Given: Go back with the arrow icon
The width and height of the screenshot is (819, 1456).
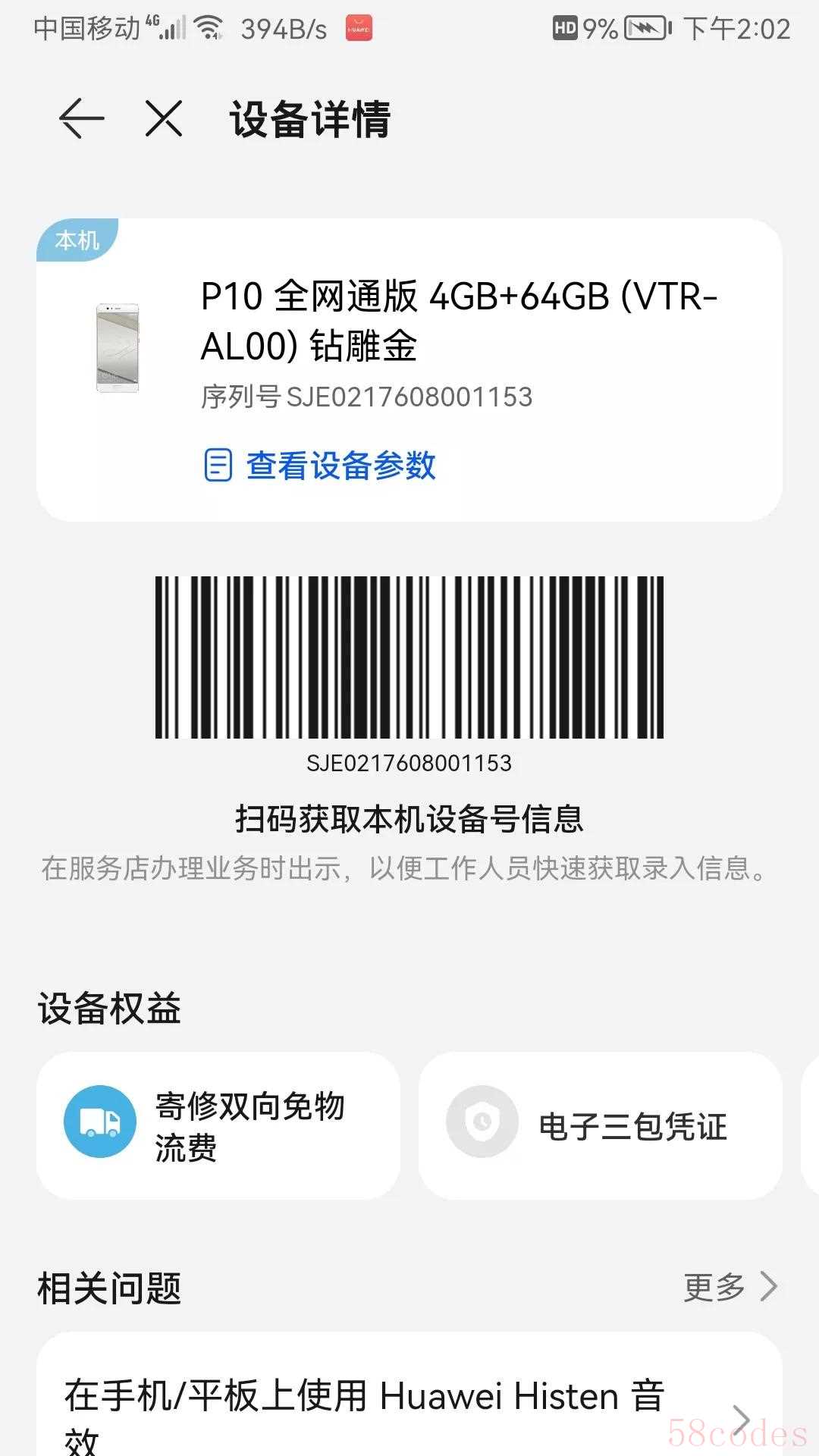Looking at the screenshot, I should pos(81,119).
